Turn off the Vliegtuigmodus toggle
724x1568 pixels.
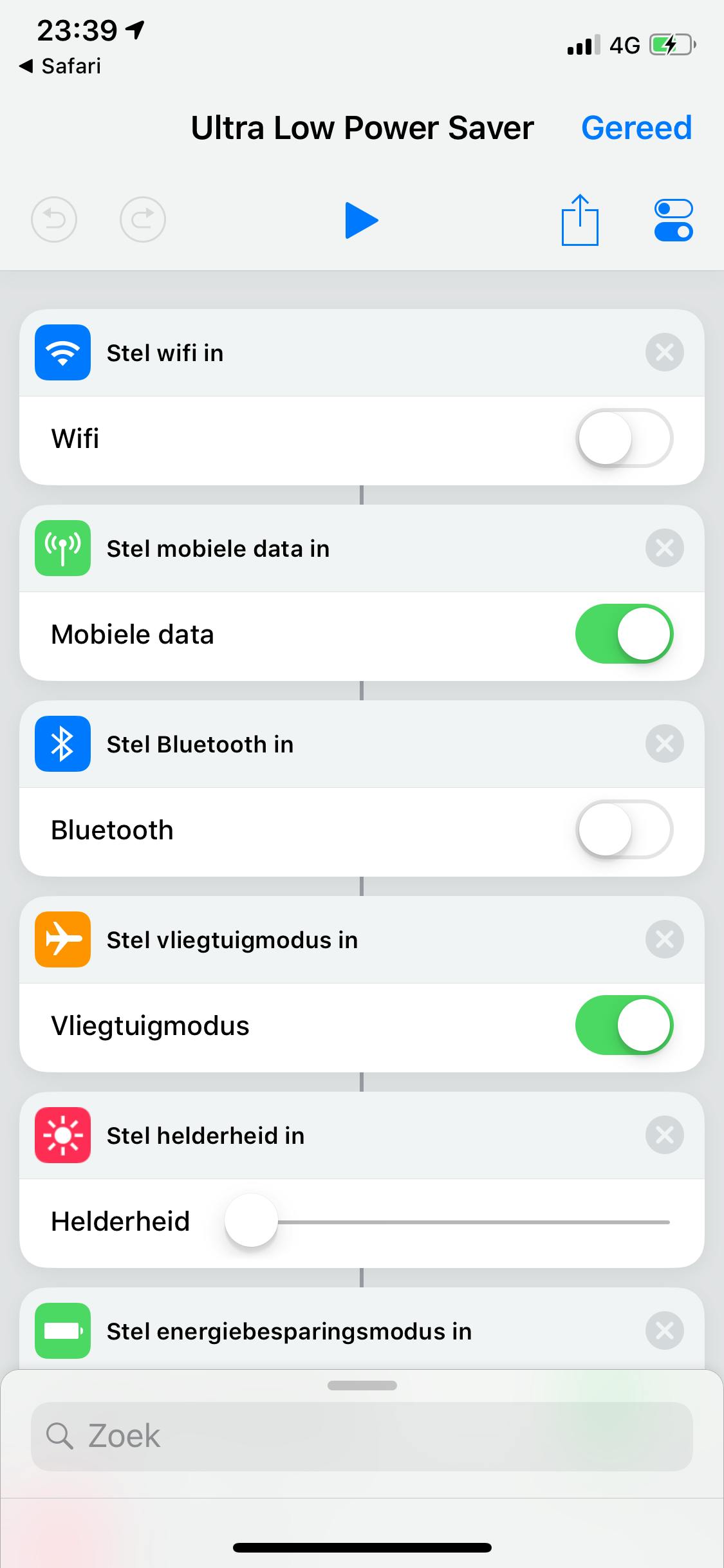pos(624,1025)
